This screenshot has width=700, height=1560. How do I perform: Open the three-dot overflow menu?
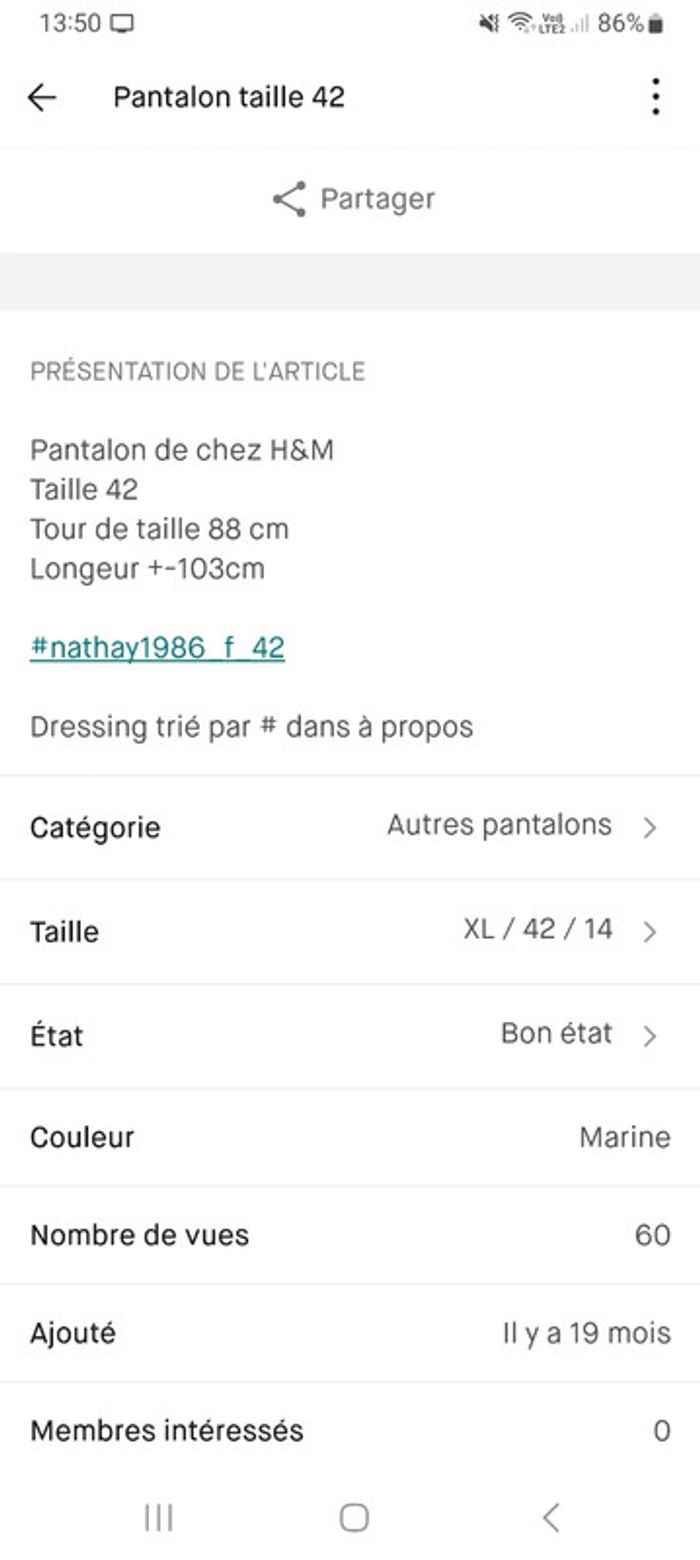pyautogui.click(x=655, y=97)
